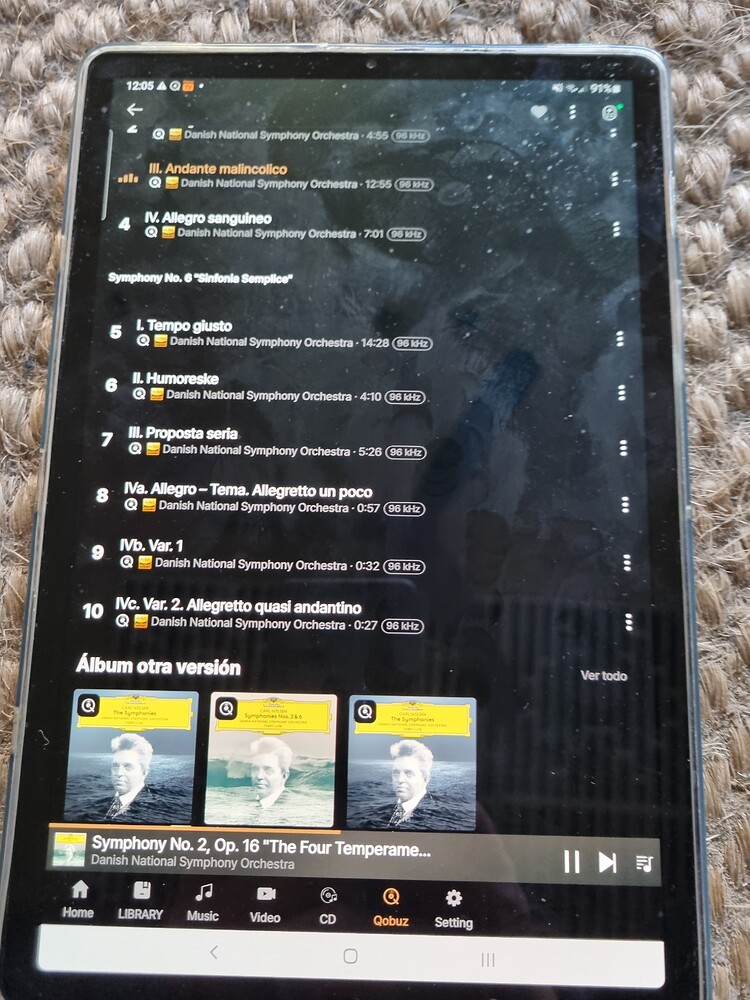Open the play queue icon
Viewport: 750px width, 1000px height.
tap(644, 863)
